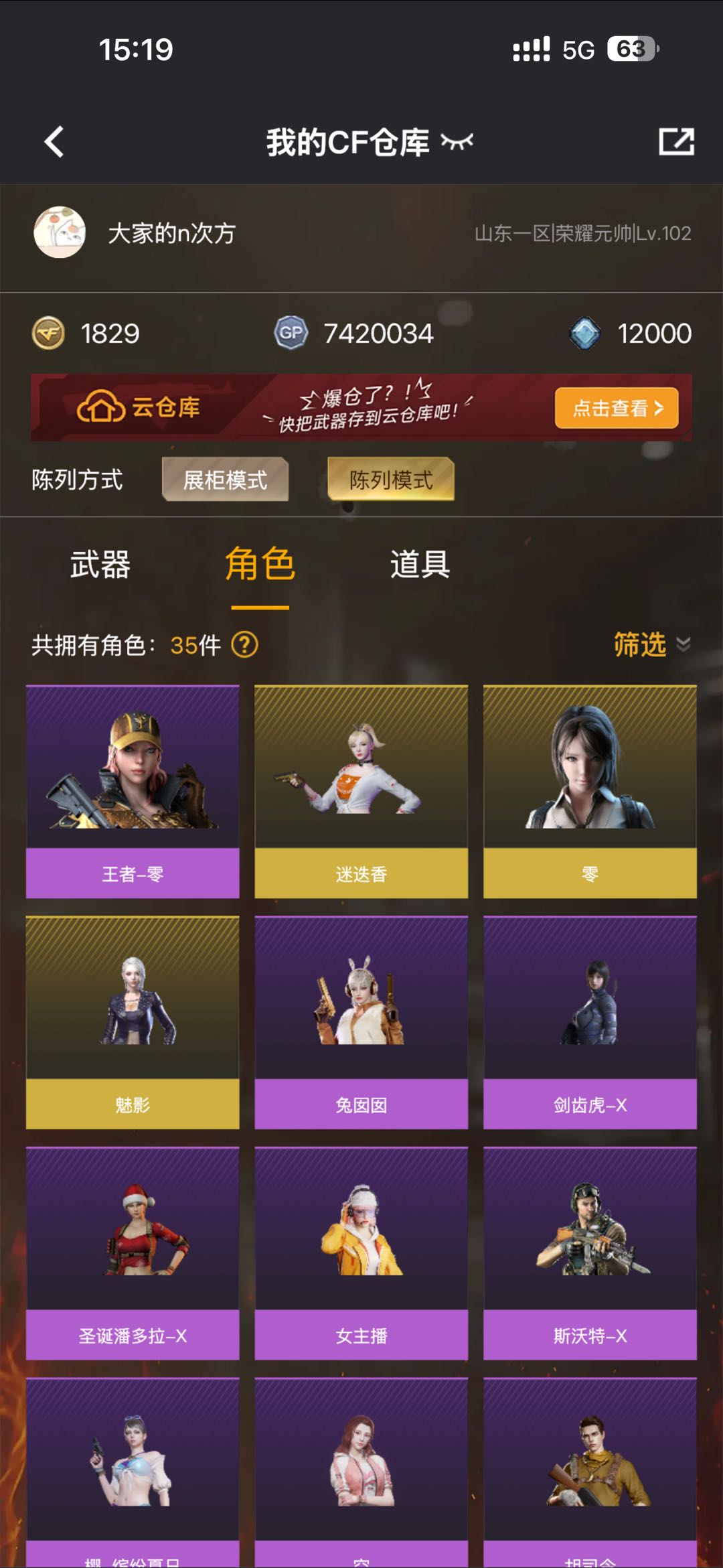
Task: Select the 女主播 character
Action: (x=361, y=1253)
